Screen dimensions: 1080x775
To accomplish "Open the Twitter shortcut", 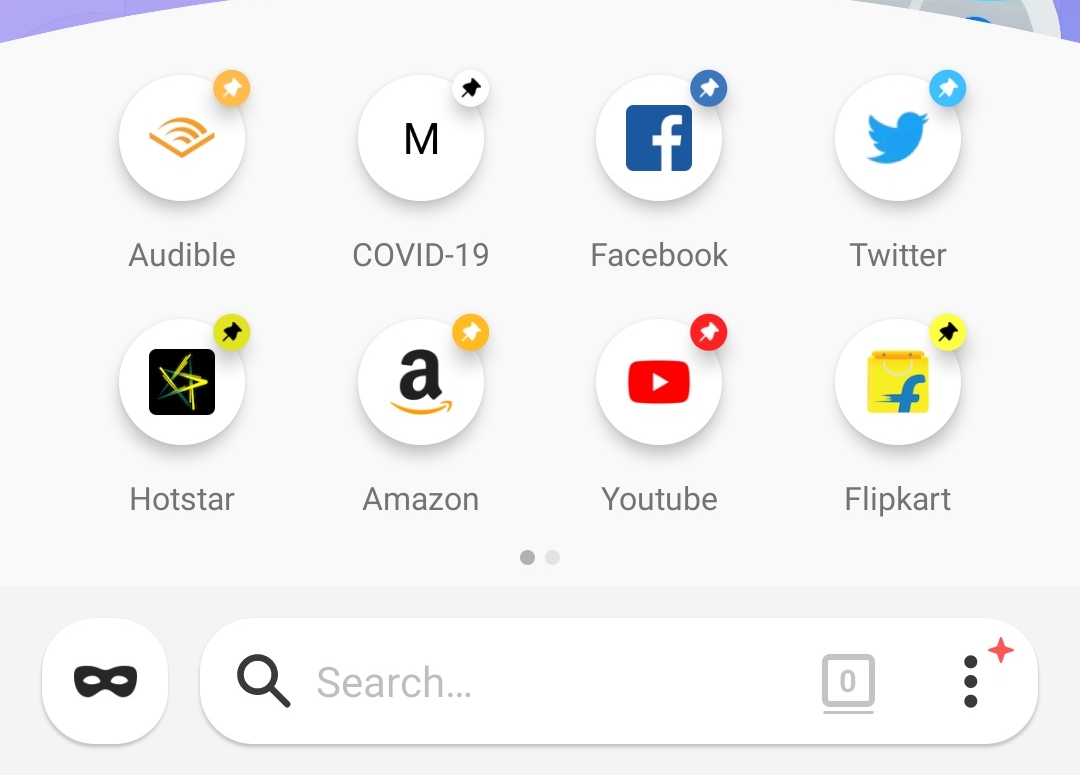I will [x=898, y=138].
